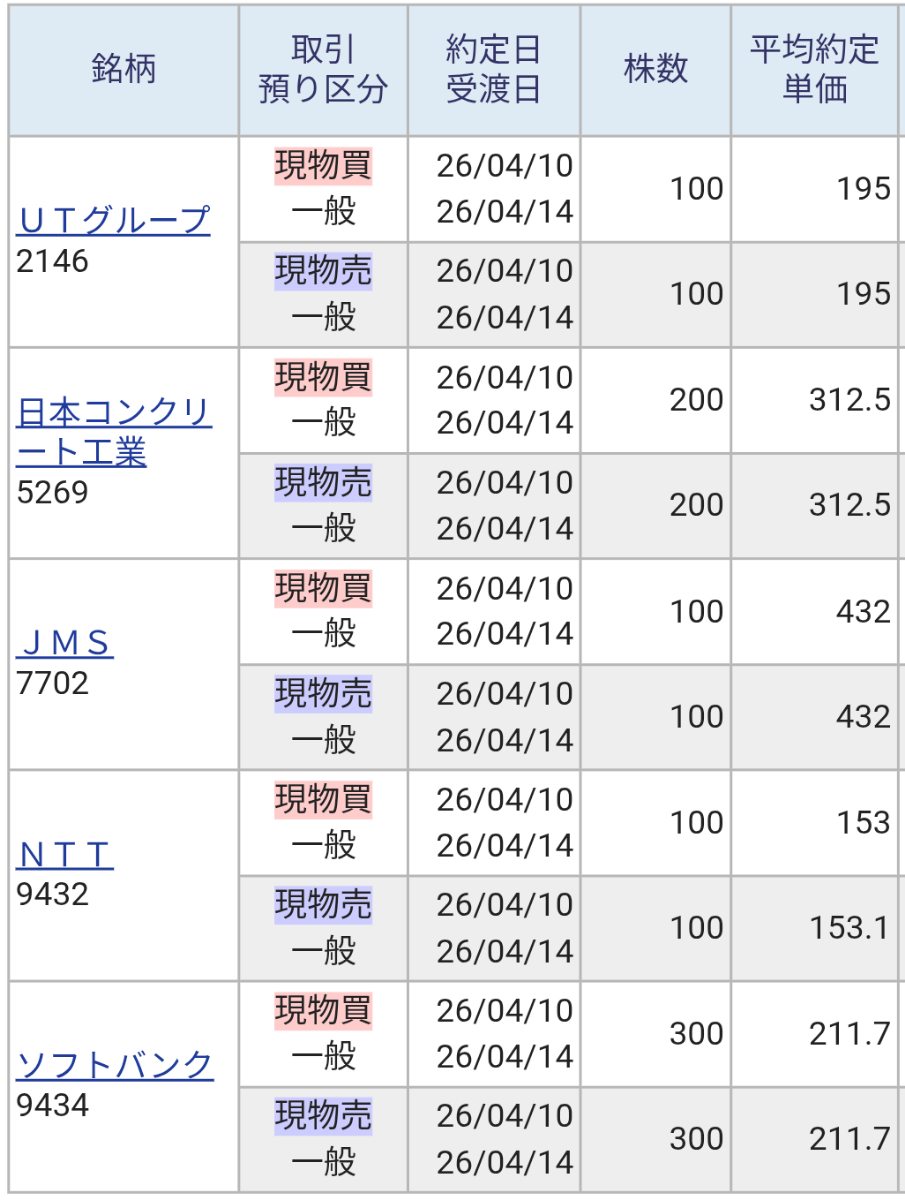Open the 日本コンクリート工業 stock link

click(113, 414)
